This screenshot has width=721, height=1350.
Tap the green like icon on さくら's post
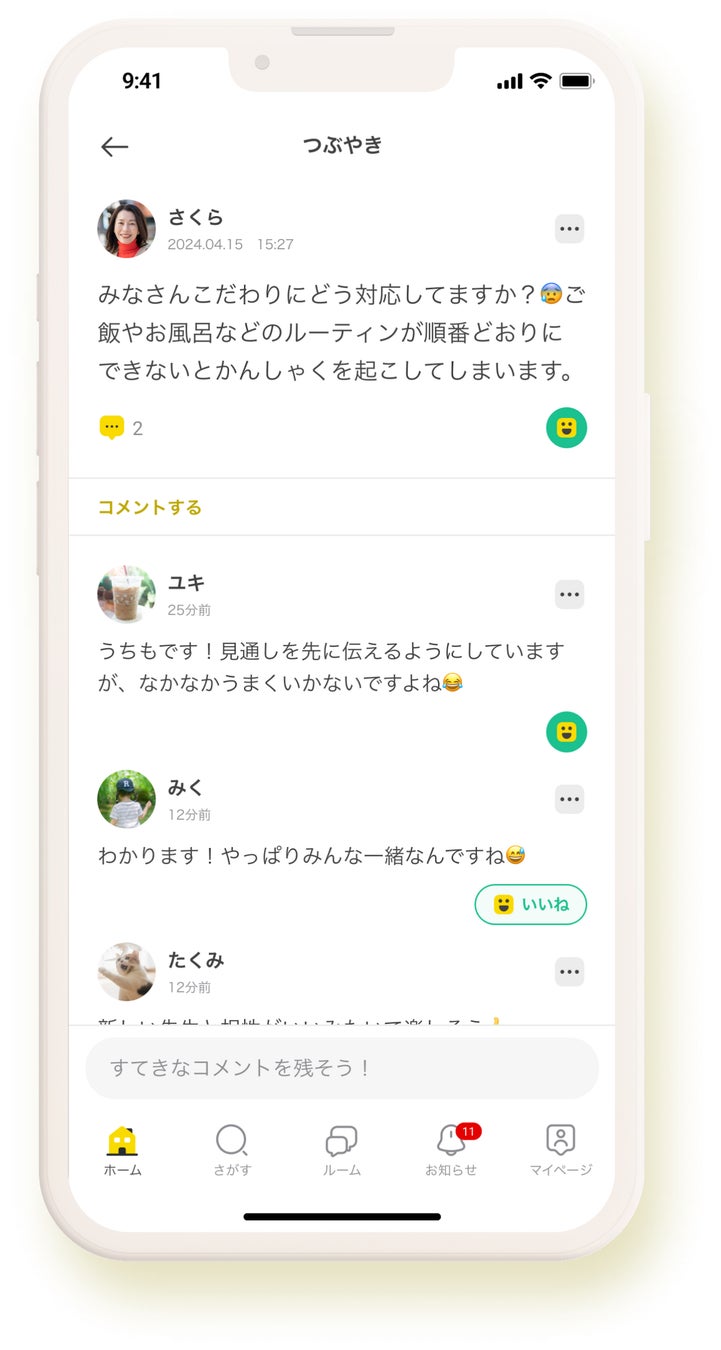coord(567,428)
